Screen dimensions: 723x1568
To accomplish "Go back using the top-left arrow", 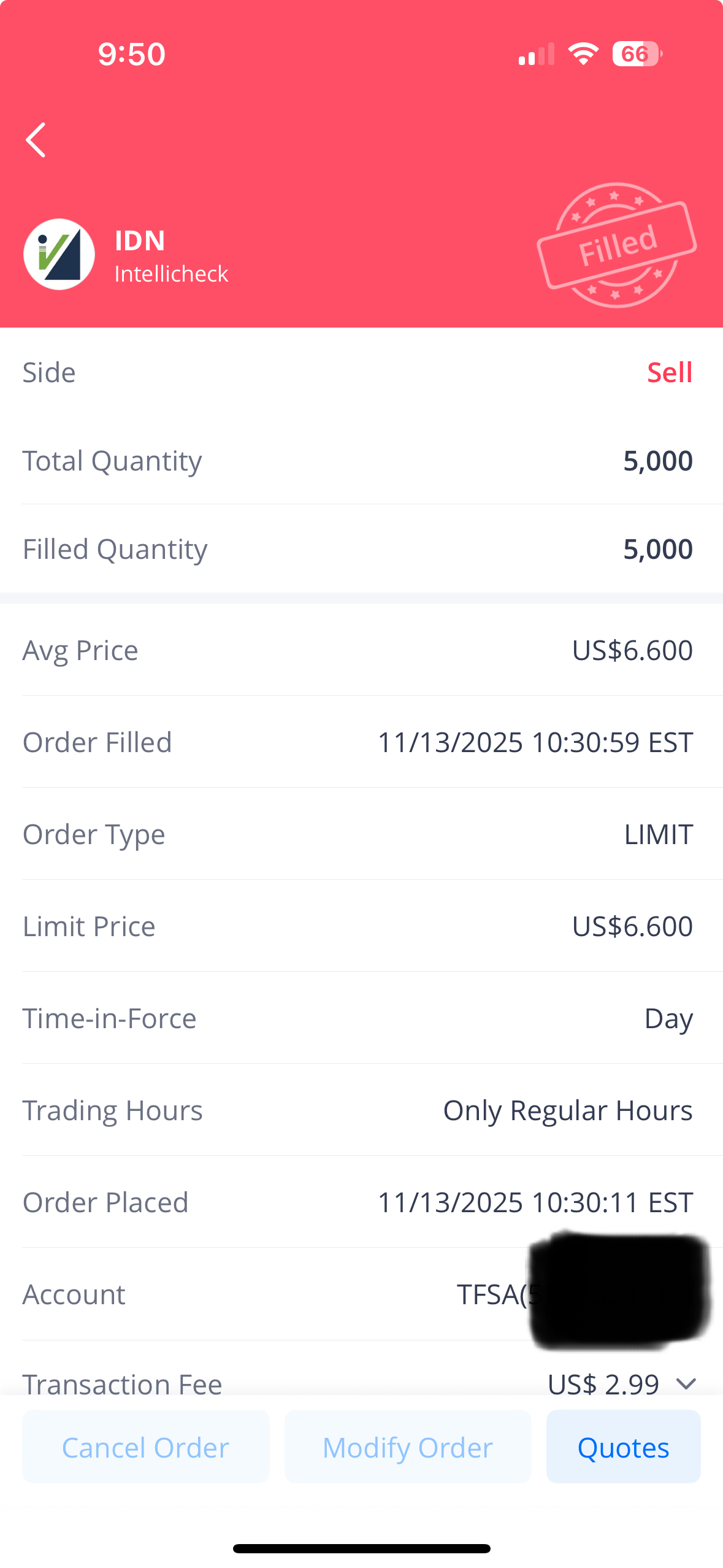I will pos(36,140).
